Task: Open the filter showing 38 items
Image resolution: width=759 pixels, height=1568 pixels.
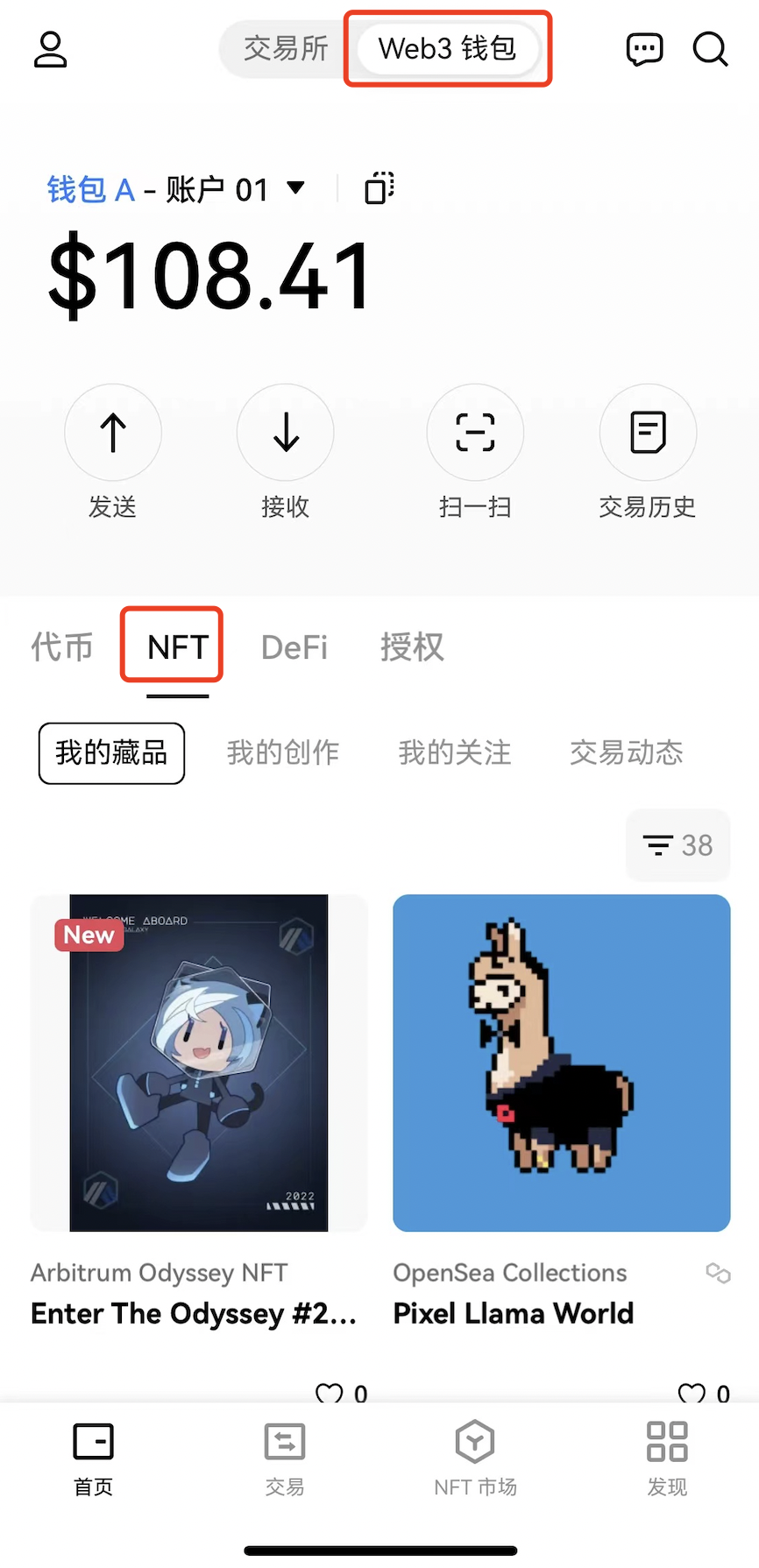Action: (x=677, y=844)
